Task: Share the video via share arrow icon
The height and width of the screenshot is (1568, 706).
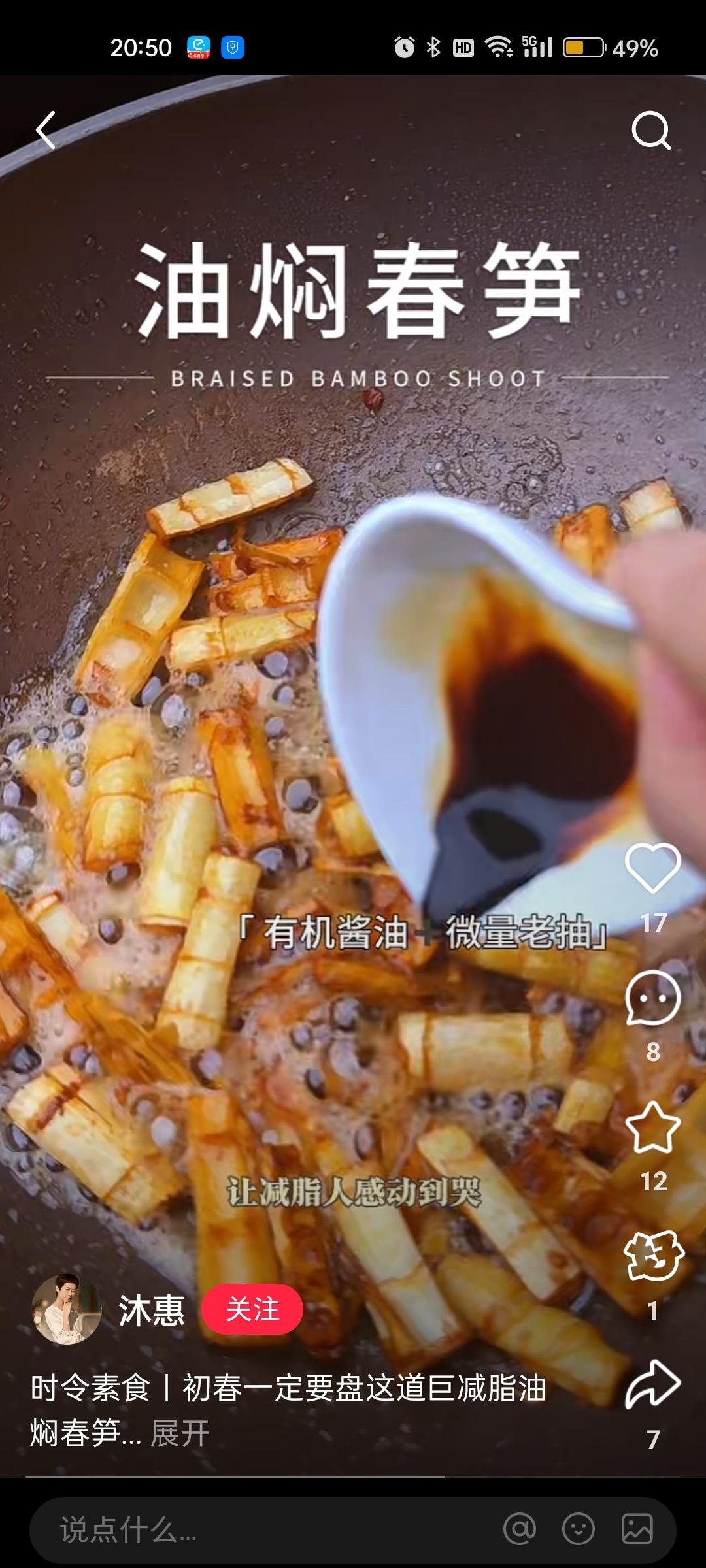Action: pyautogui.click(x=652, y=1382)
